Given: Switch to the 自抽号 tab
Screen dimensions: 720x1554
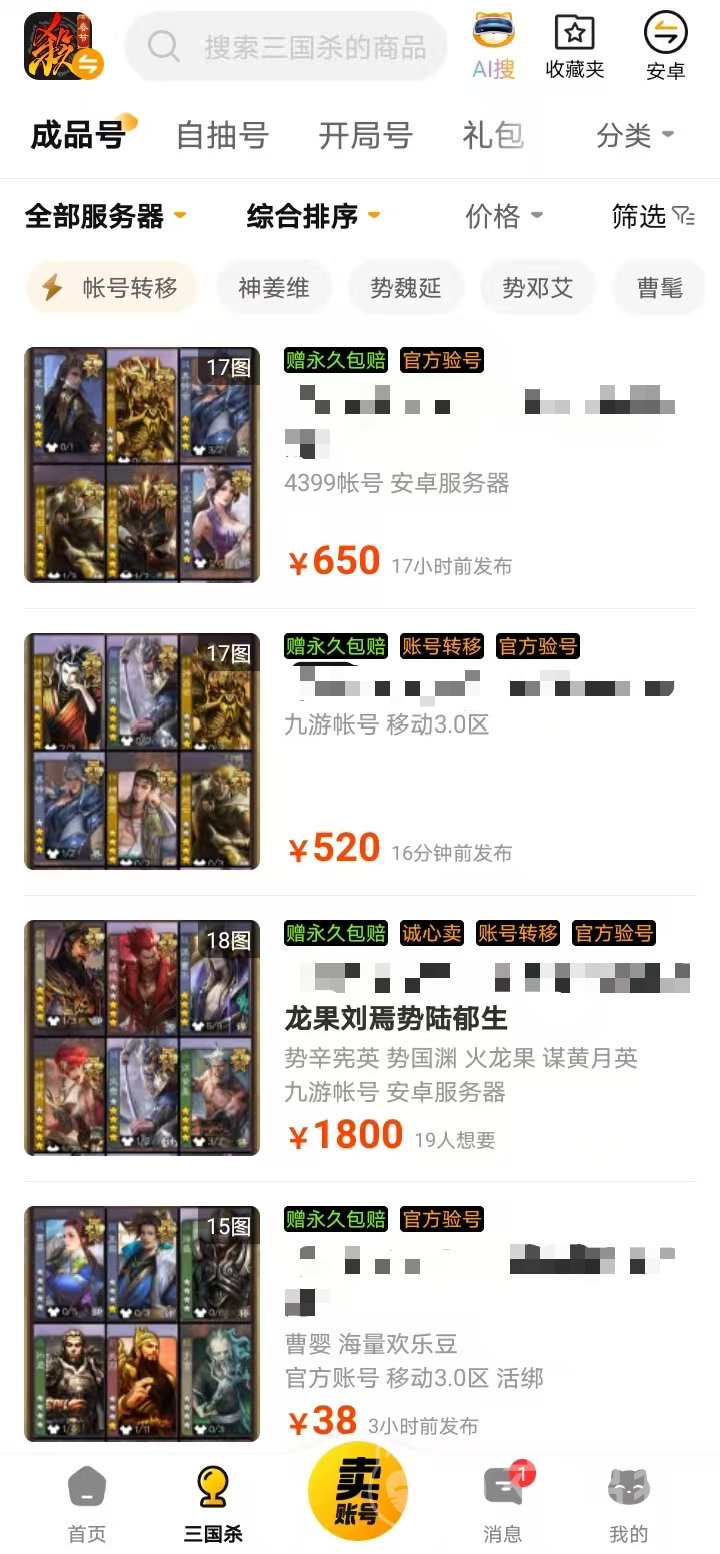Looking at the screenshot, I should [x=222, y=135].
